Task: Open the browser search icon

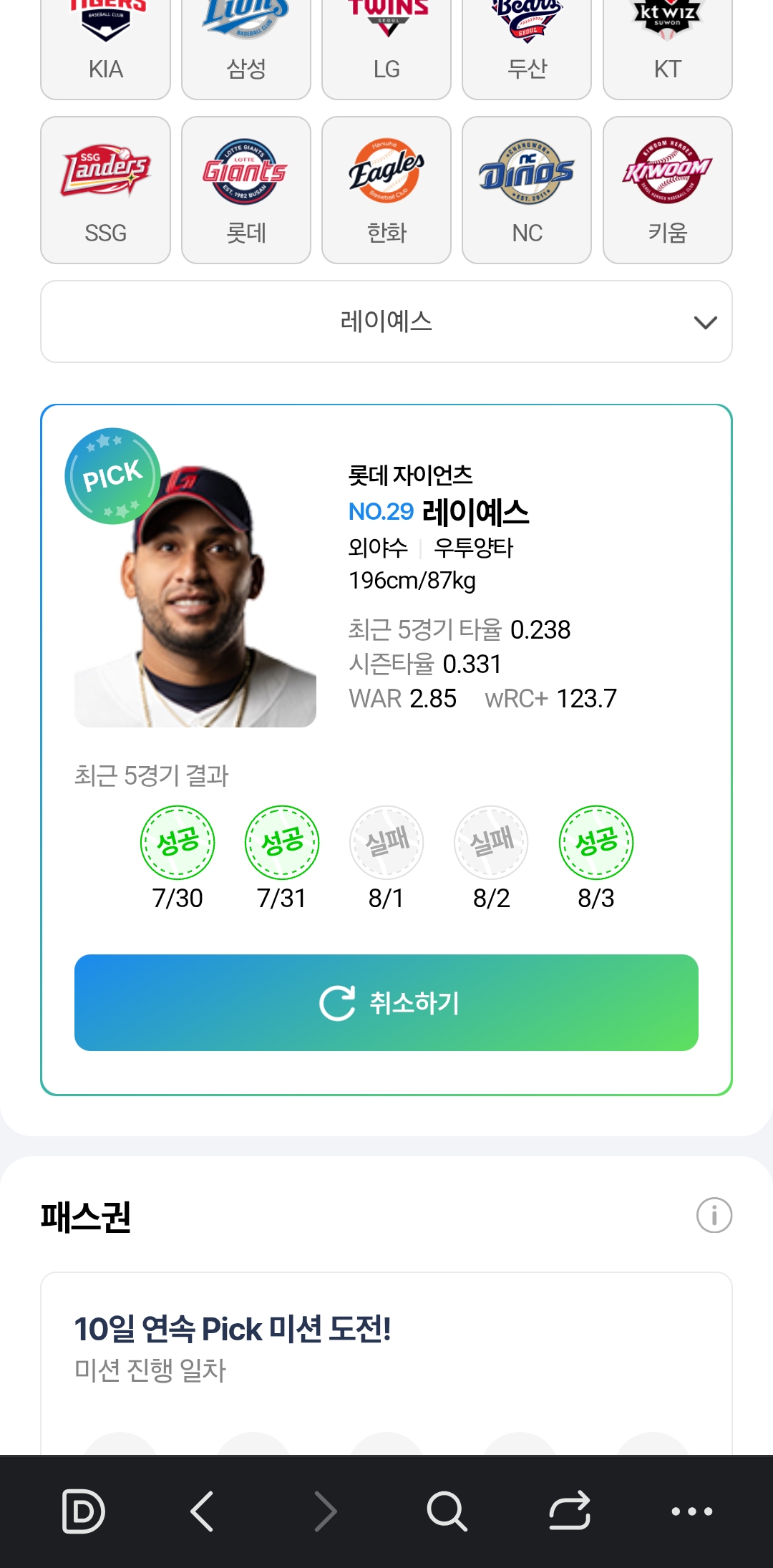Action: 447,1511
